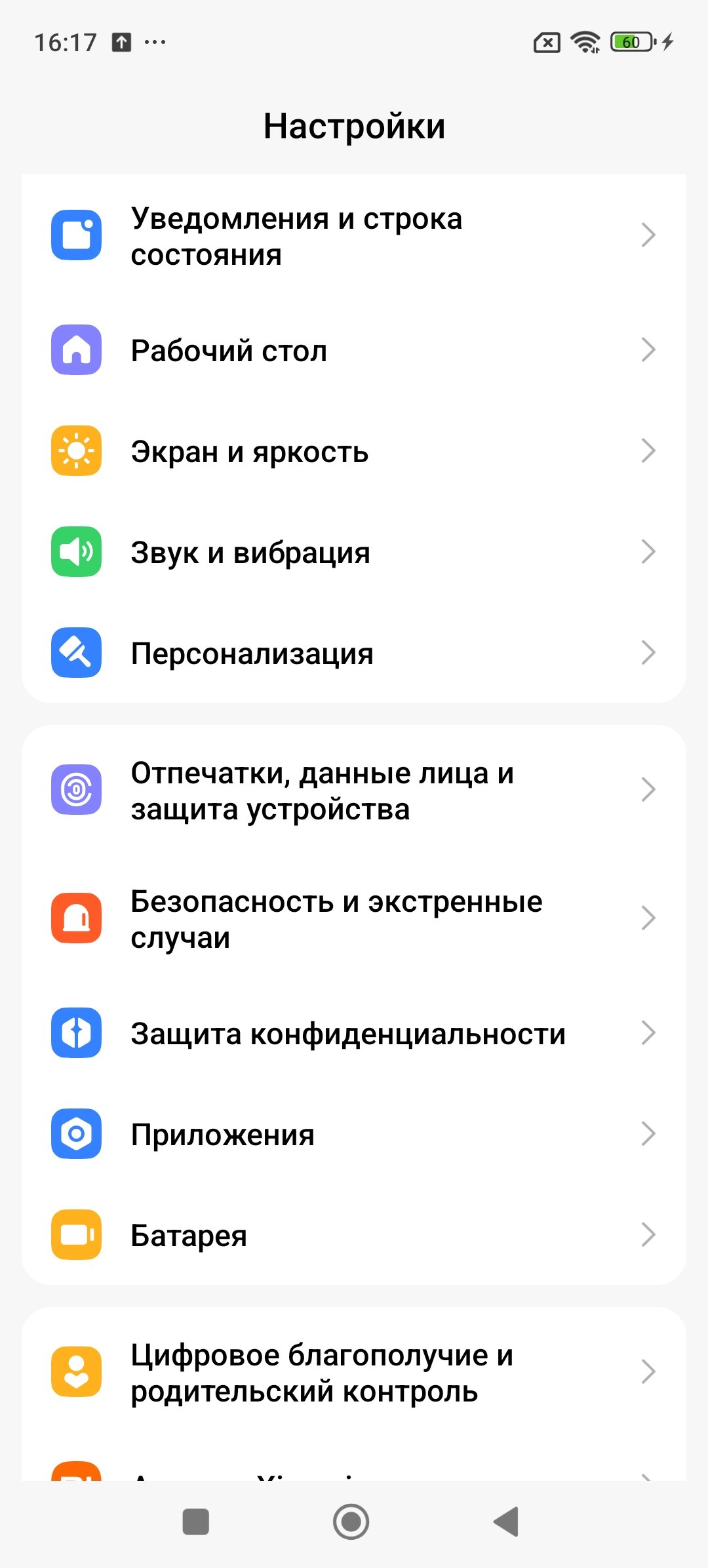The width and height of the screenshot is (708, 1568).
Task: Open Цифровое благополучие и родительский контроль
Action: (x=354, y=1373)
